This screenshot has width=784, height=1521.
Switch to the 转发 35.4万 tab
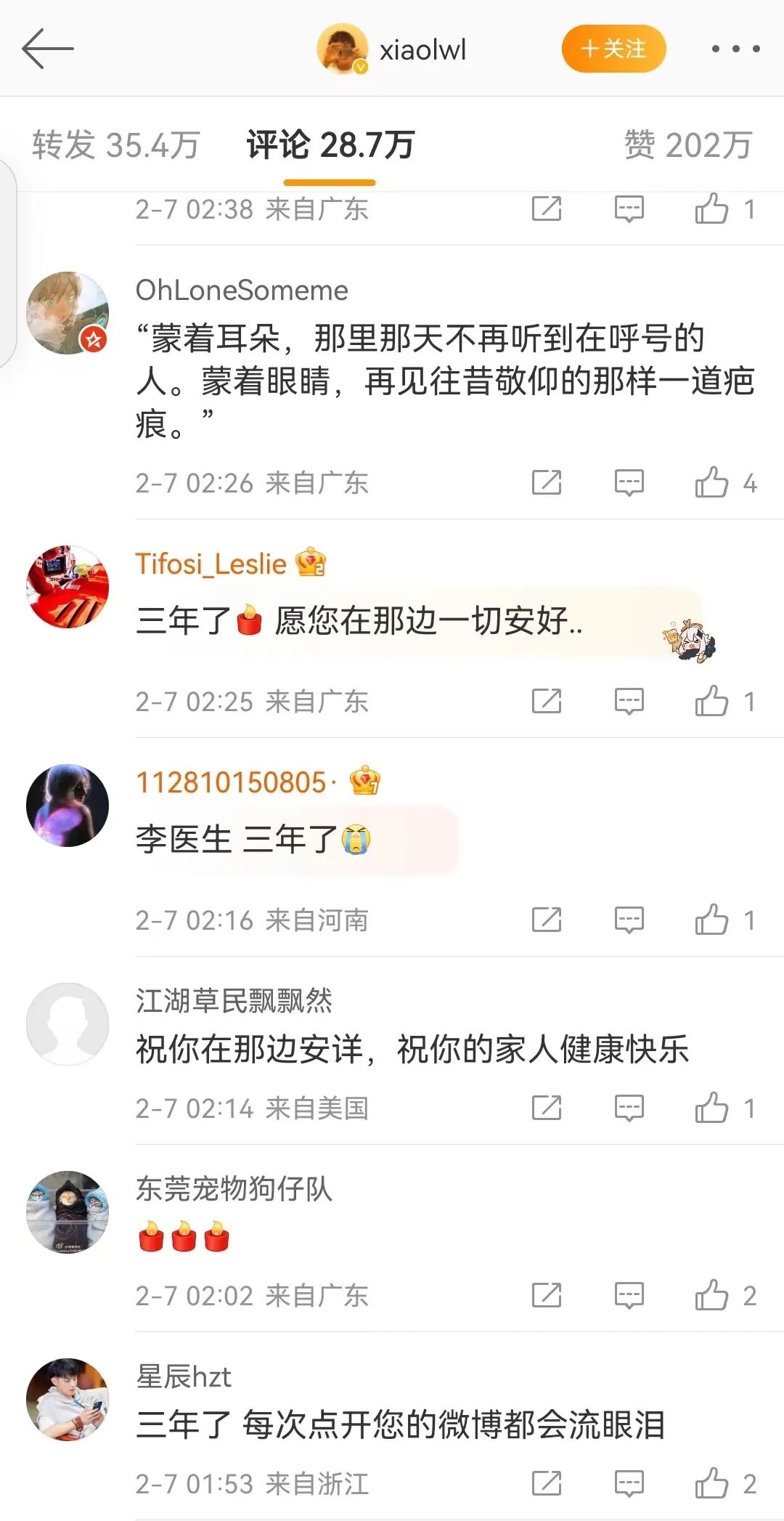[x=116, y=145]
